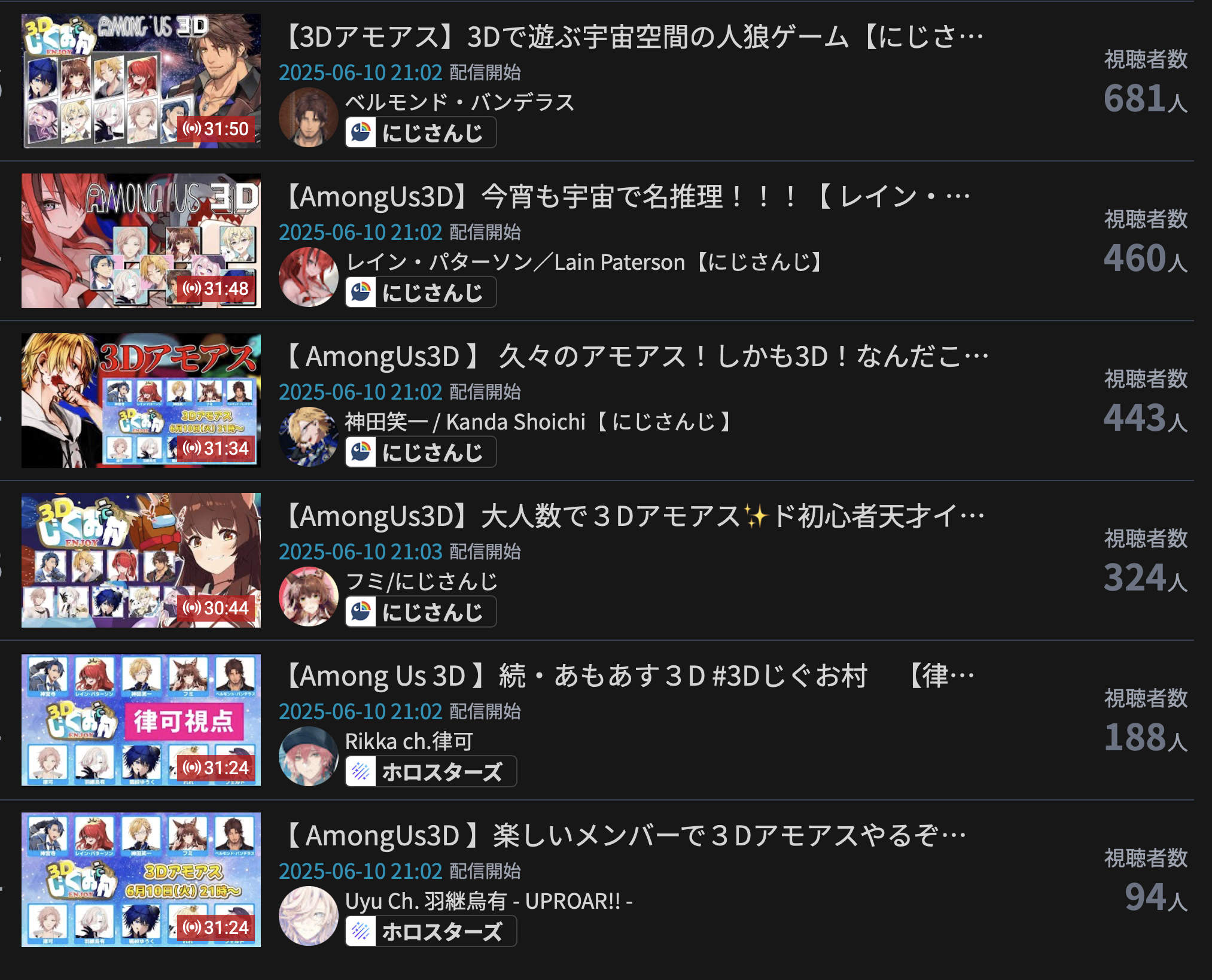This screenshot has width=1212, height=980.
Task: Tap ホロスターズ tag under Uyu Ch. 羽継烏有
Action: coord(431,932)
